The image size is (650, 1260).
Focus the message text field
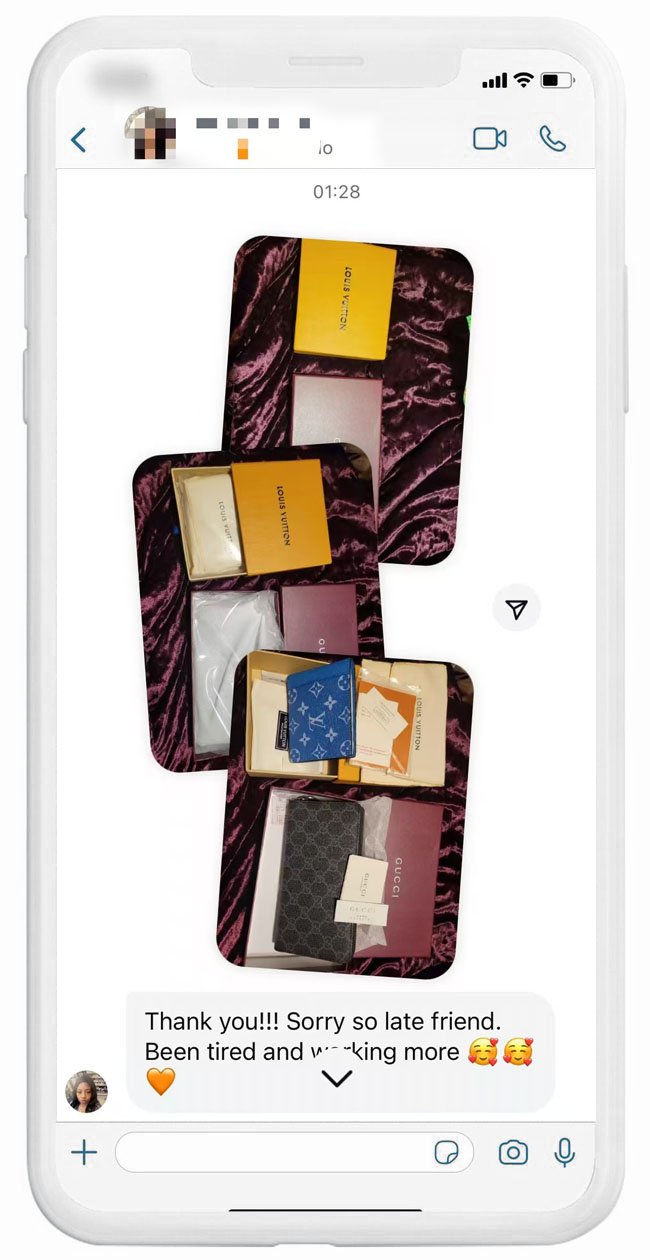(270, 1153)
